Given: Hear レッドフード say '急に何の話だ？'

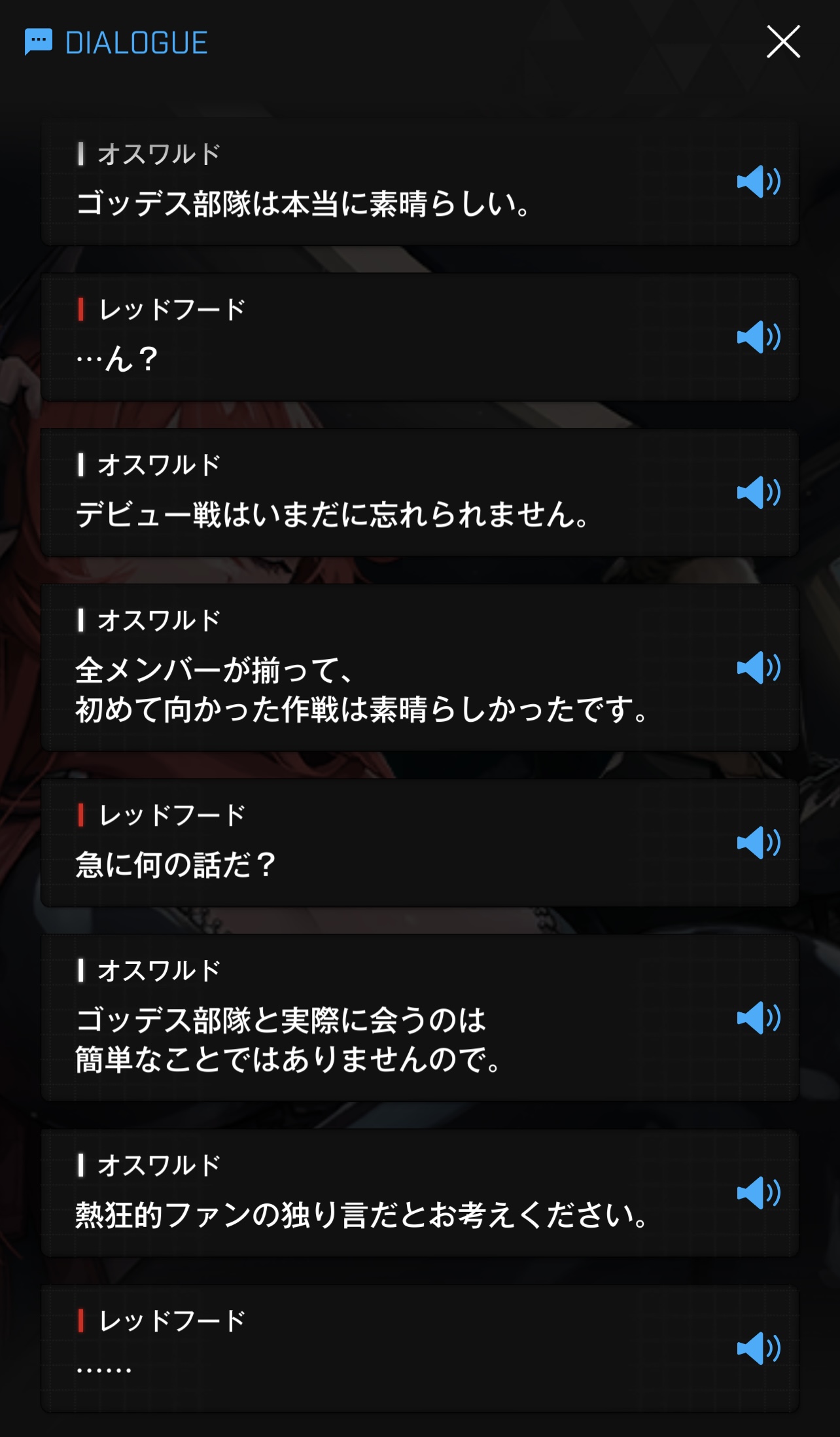Looking at the screenshot, I should coord(758,842).
